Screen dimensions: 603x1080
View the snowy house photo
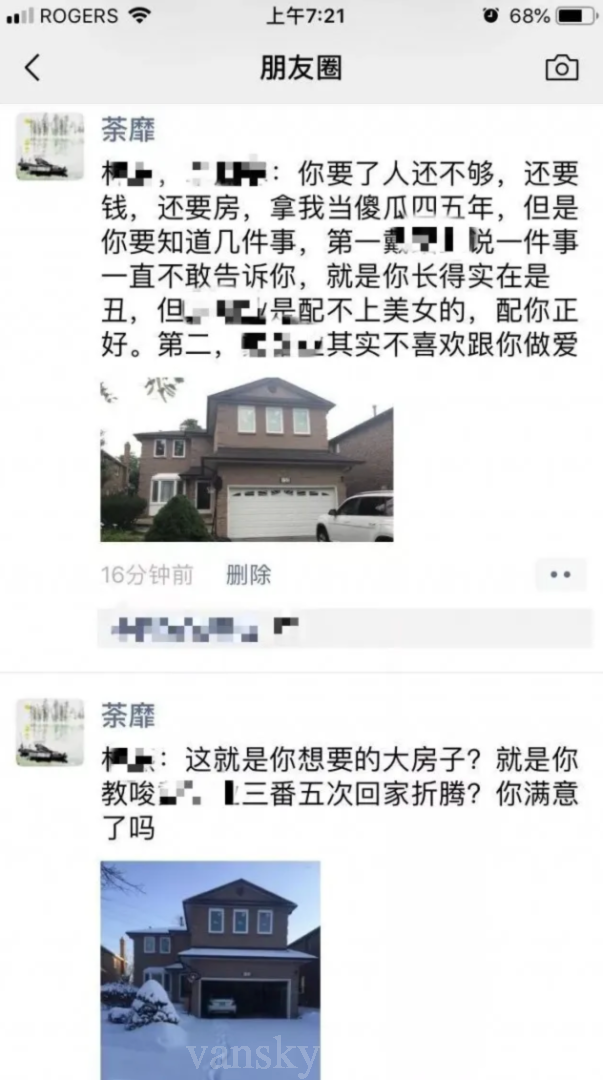(x=210, y=965)
